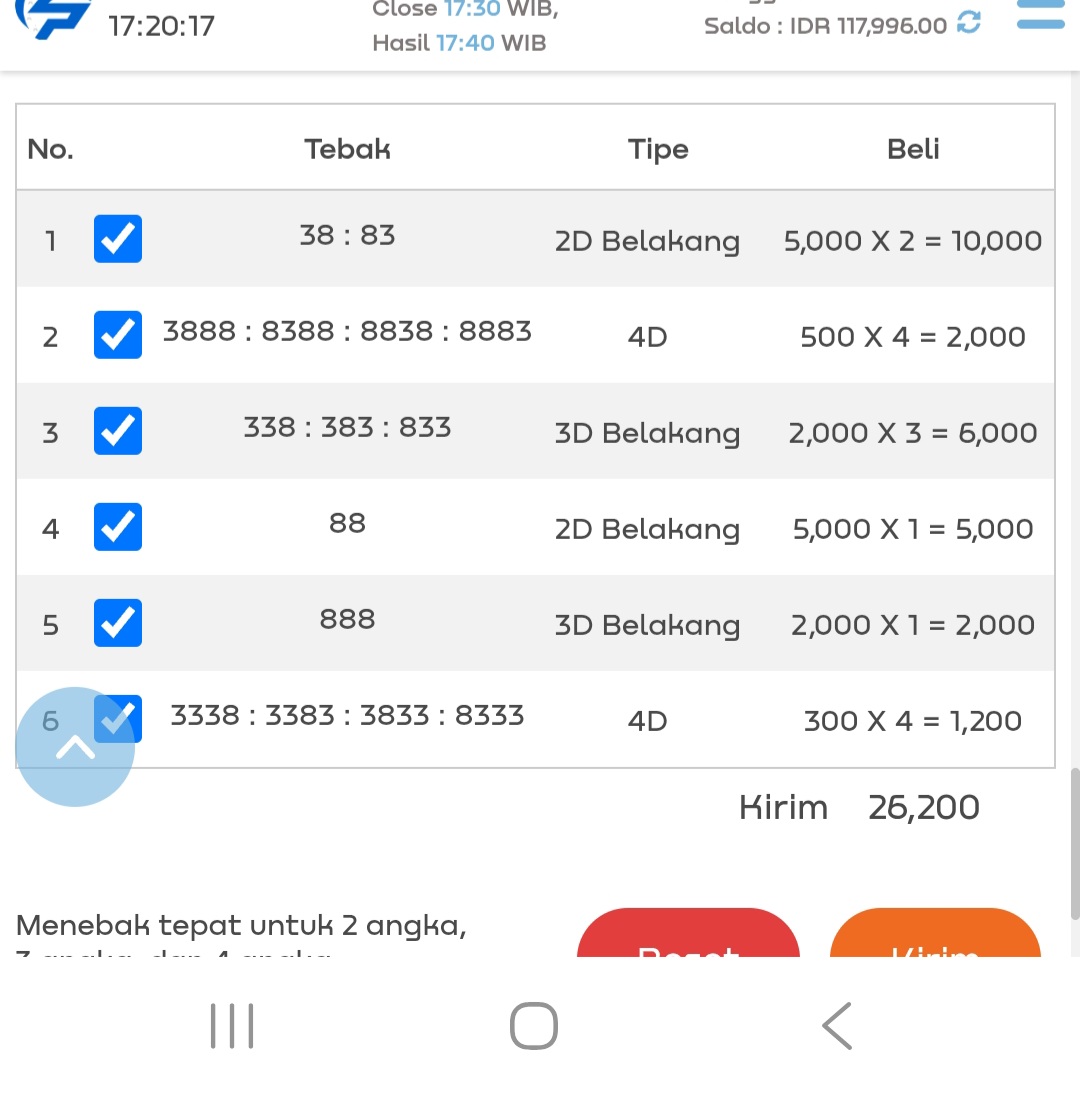This screenshot has height=1101, width=1080.
Task: Open the hamburger menu
Action: pyautogui.click(x=1040, y=16)
